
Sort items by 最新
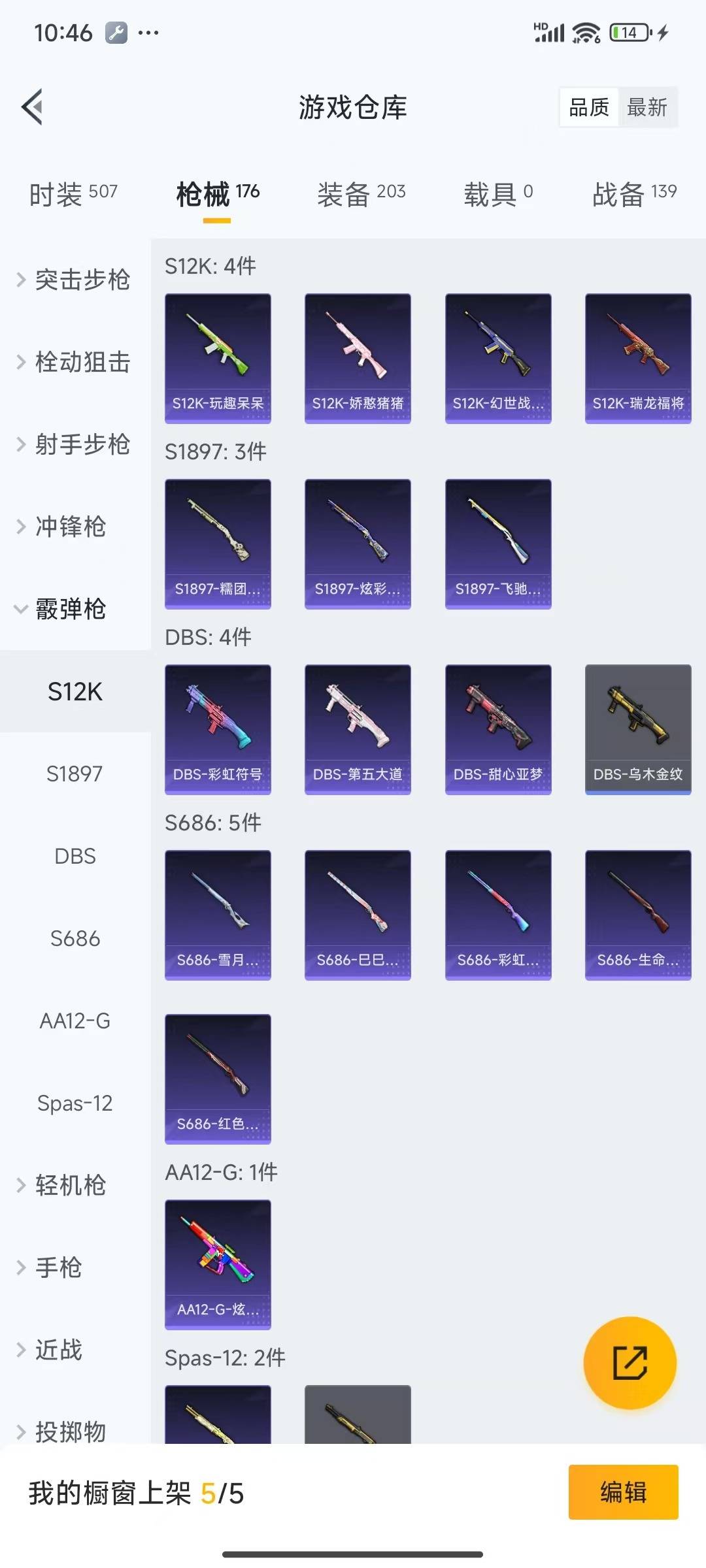[x=647, y=107]
